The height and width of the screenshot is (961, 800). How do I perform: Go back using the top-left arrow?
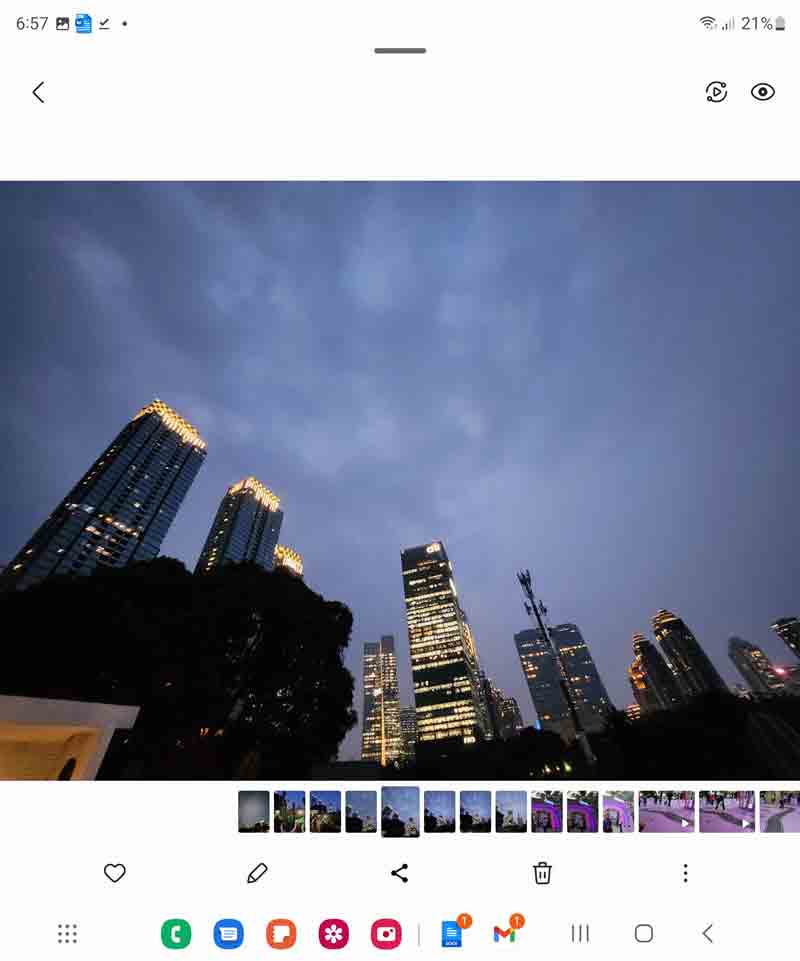38,93
